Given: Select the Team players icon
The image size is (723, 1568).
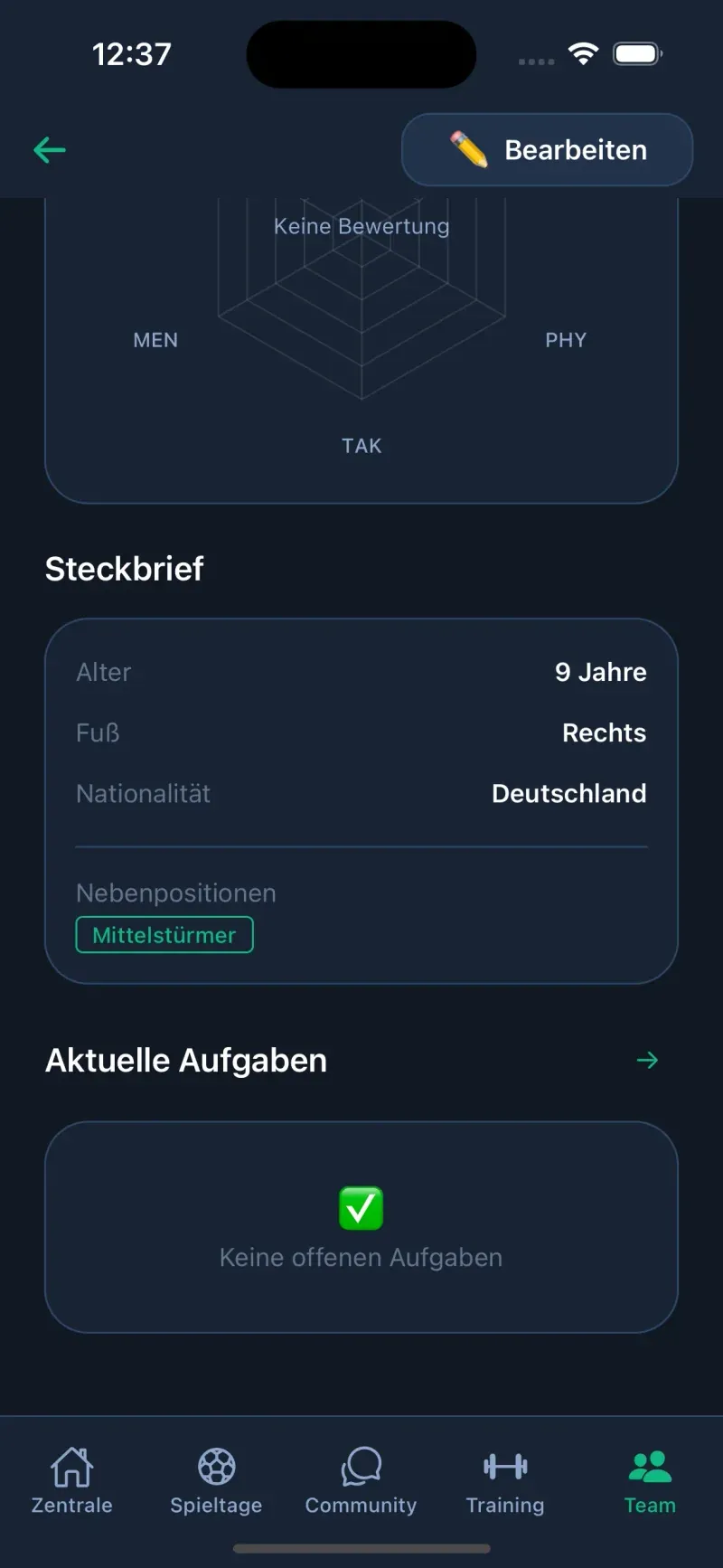Looking at the screenshot, I should click(649, 1465).
